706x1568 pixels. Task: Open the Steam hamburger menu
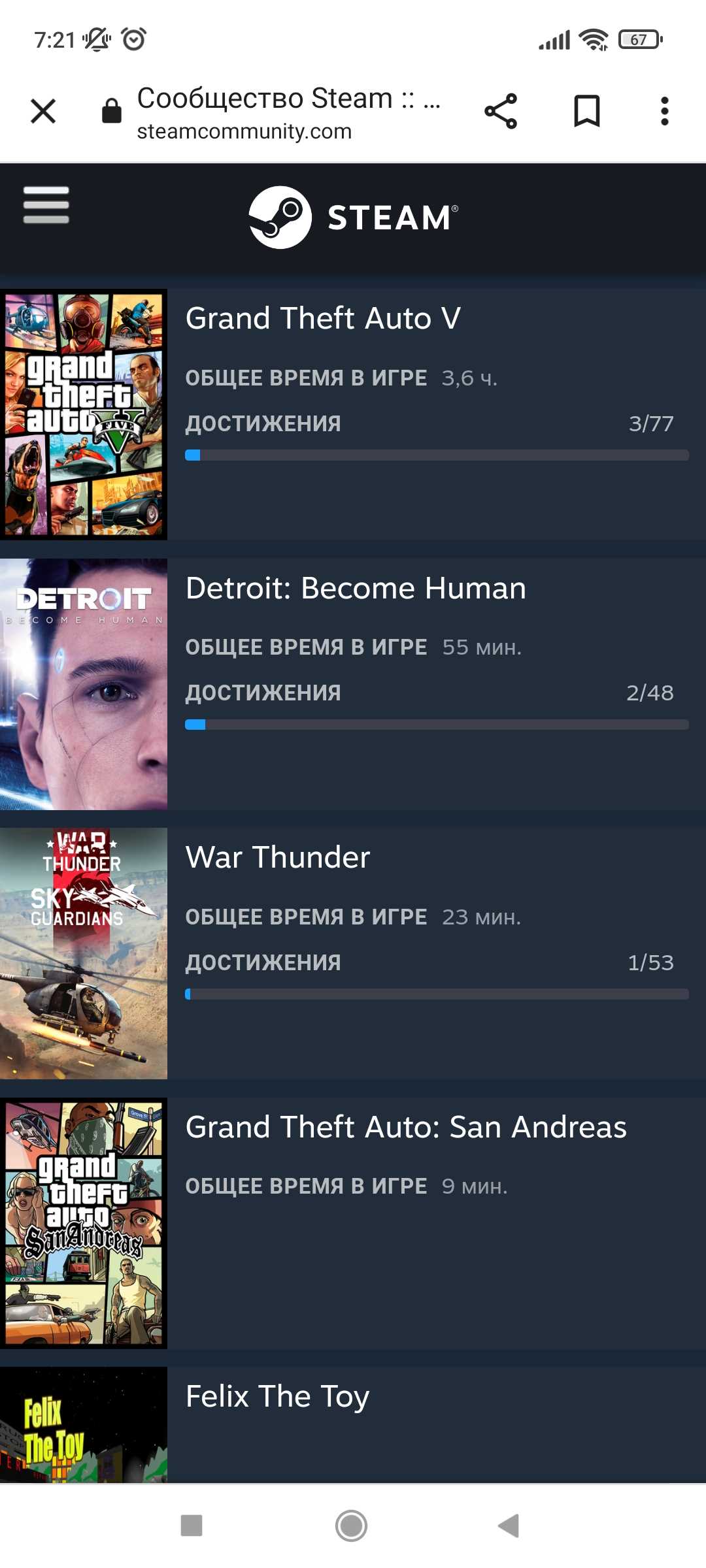[x=46, y=205]
